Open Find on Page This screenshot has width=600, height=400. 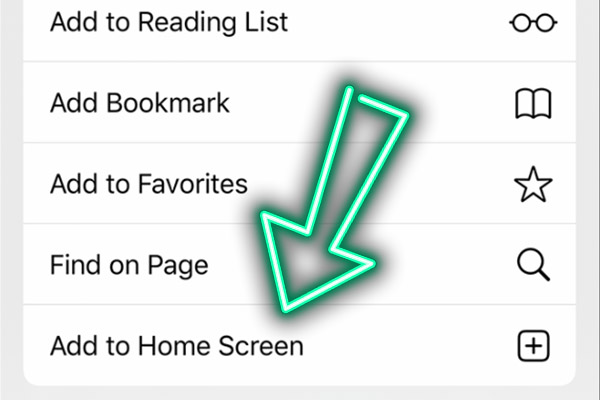129,265
